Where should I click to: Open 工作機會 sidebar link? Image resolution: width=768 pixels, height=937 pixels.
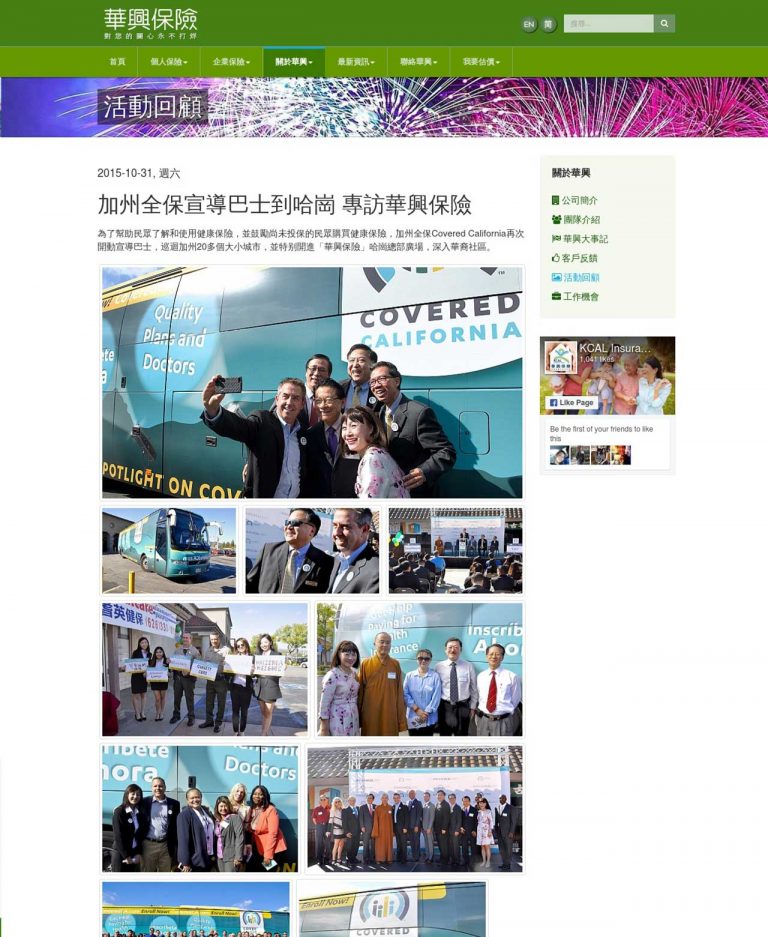(581, 297)
